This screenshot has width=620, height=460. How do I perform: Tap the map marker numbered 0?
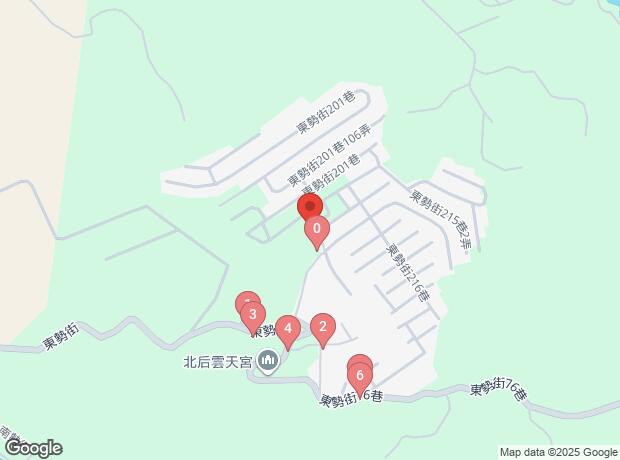tap(316, 232)
